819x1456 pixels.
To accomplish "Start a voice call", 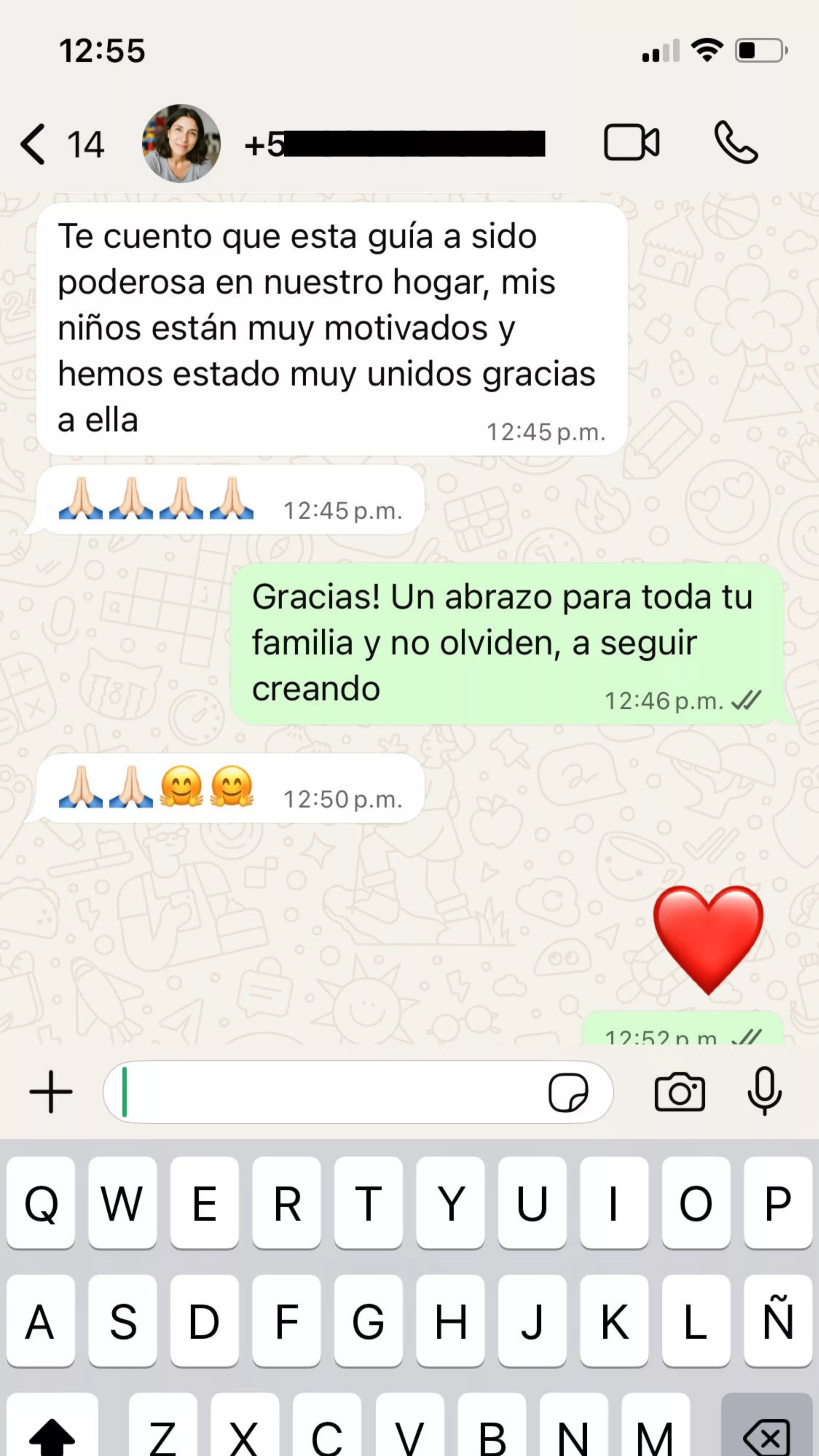I will 735,143.
